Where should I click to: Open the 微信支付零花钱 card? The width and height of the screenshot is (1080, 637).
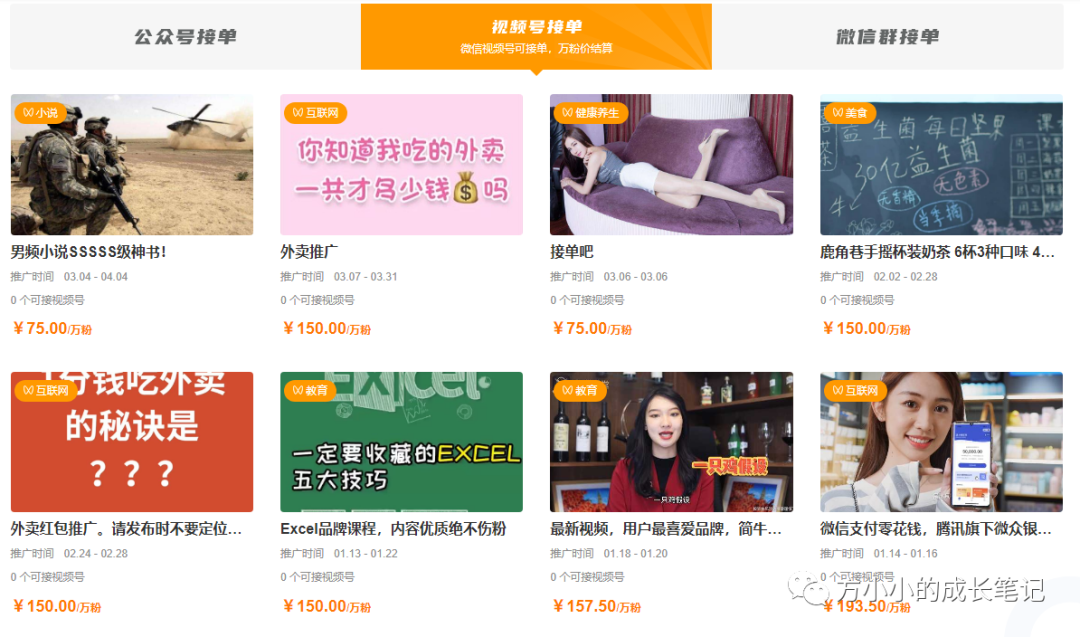941,442
